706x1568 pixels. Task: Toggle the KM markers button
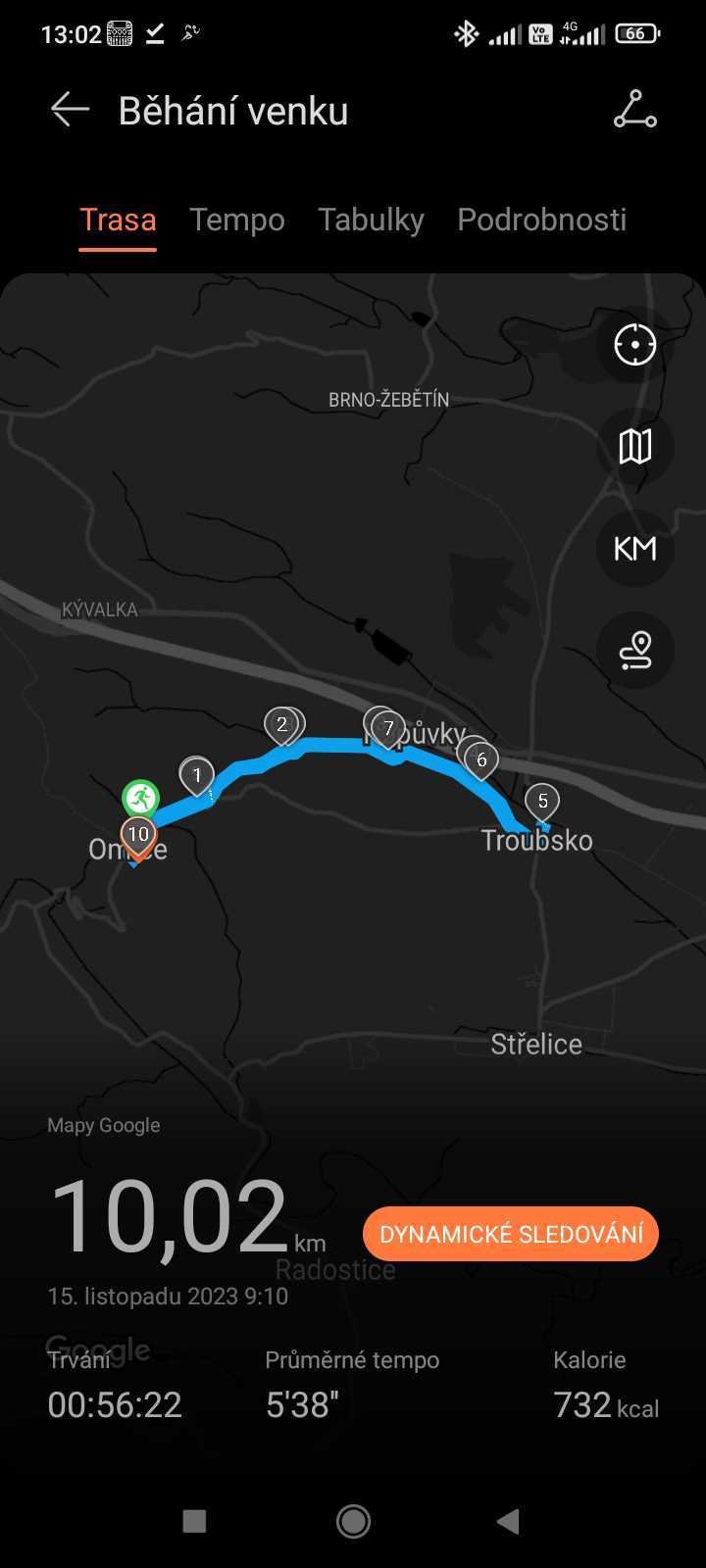click(635, 549)
